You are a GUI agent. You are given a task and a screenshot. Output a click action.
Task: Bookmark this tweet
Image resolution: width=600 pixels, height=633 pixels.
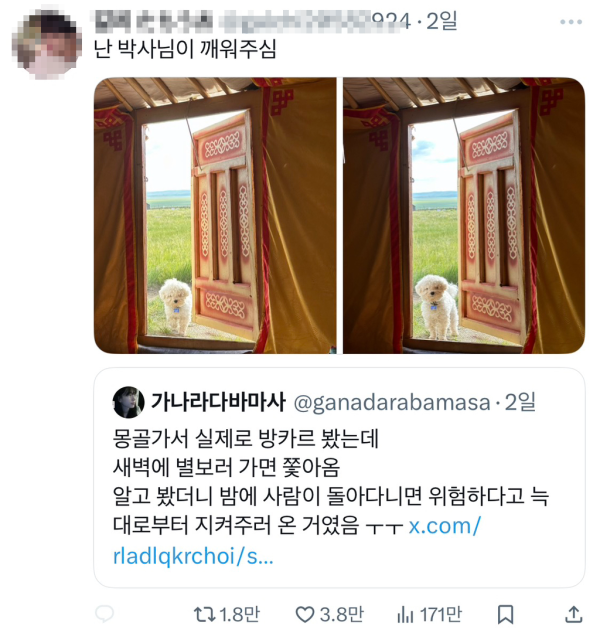(x=506, y=613)
